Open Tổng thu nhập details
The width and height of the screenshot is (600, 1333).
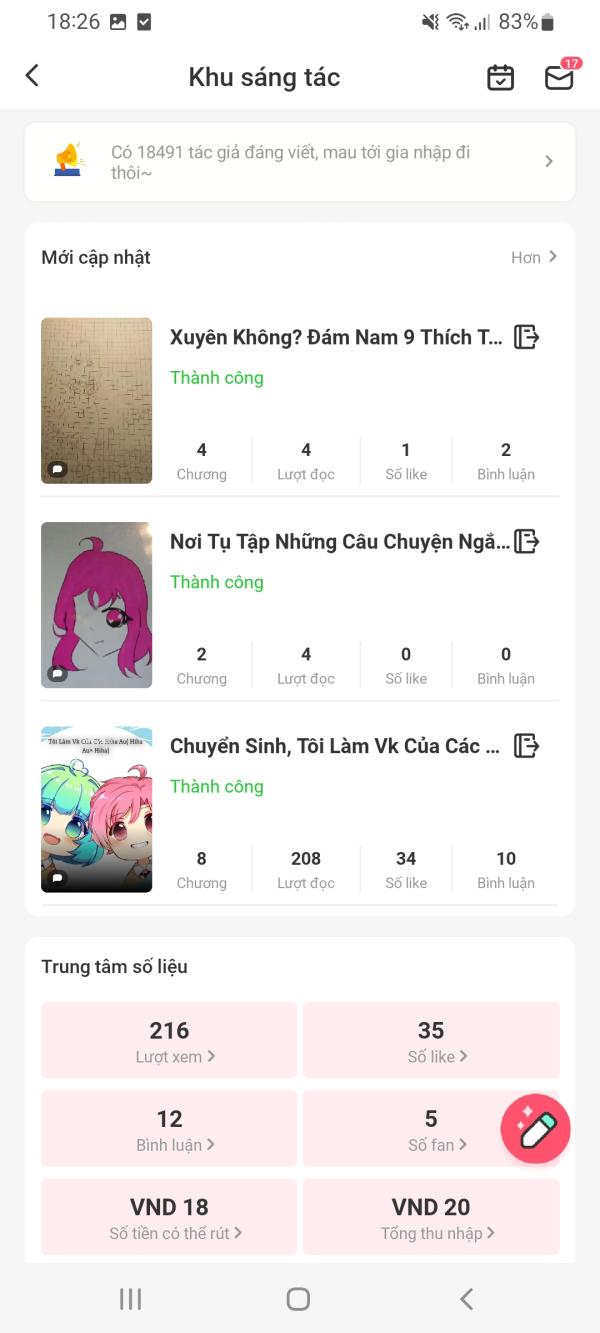tap(431, 1217)
